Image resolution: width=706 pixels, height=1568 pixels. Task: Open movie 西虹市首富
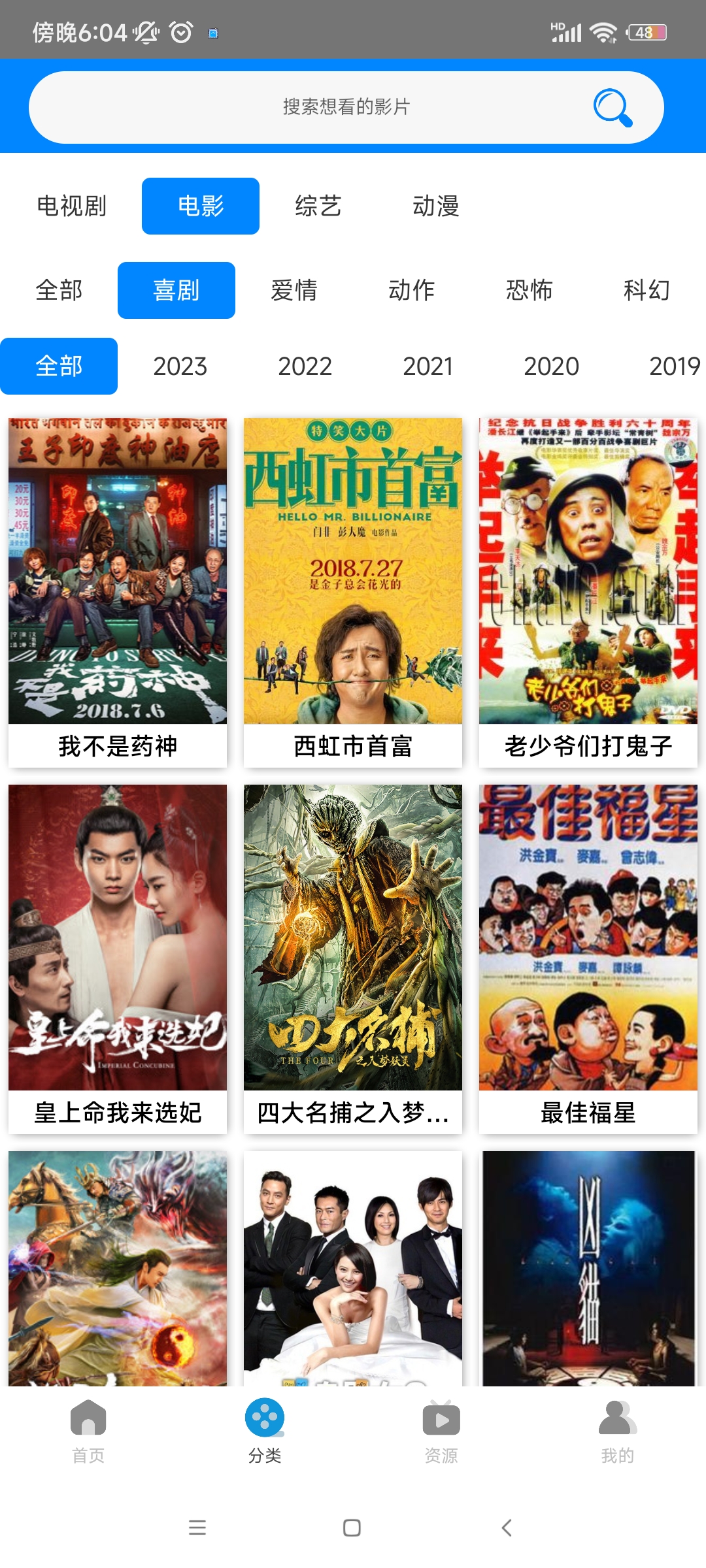[x=353, y=591]
